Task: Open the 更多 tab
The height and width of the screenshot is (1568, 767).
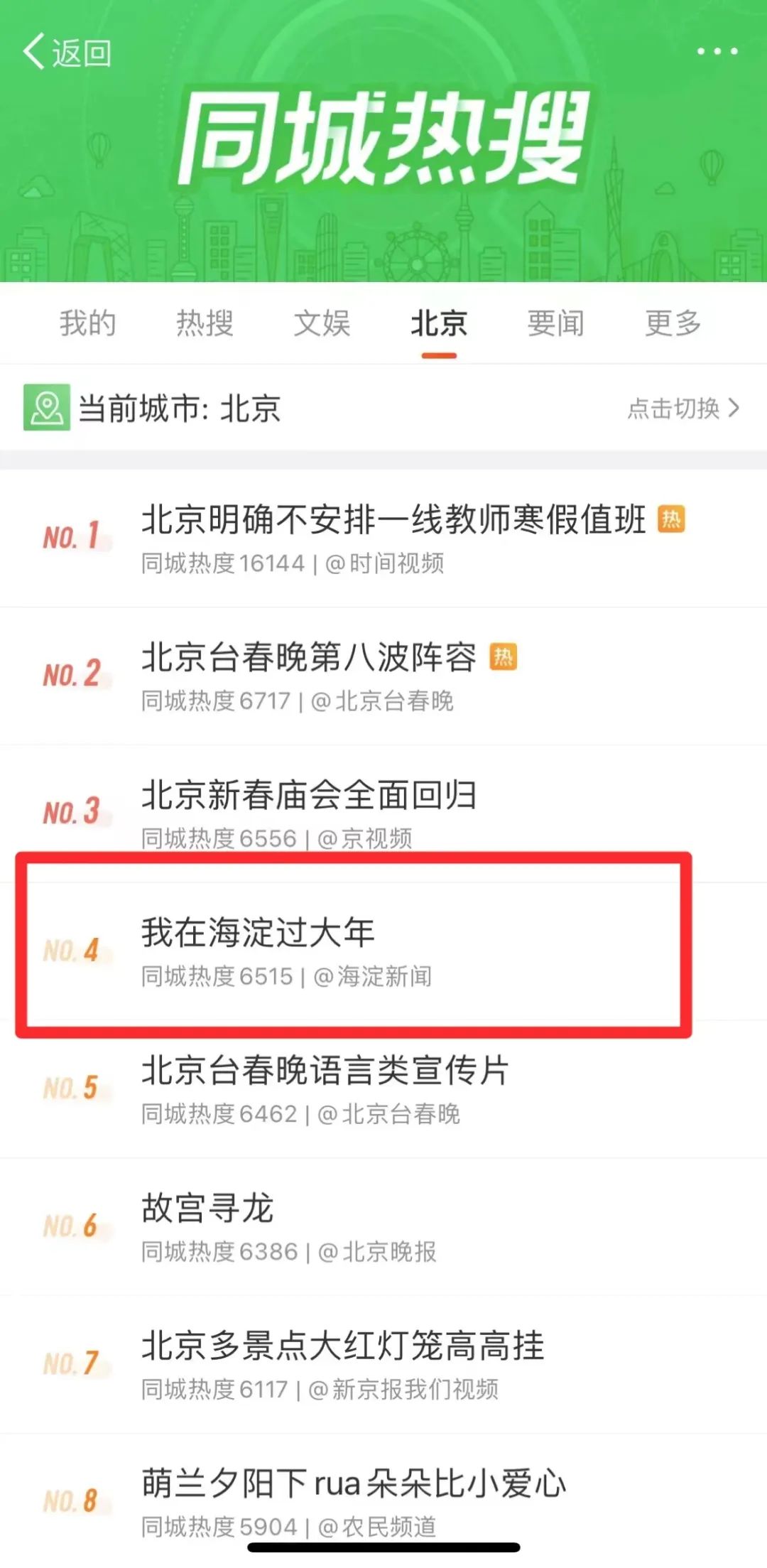Action: coord(673,323)
